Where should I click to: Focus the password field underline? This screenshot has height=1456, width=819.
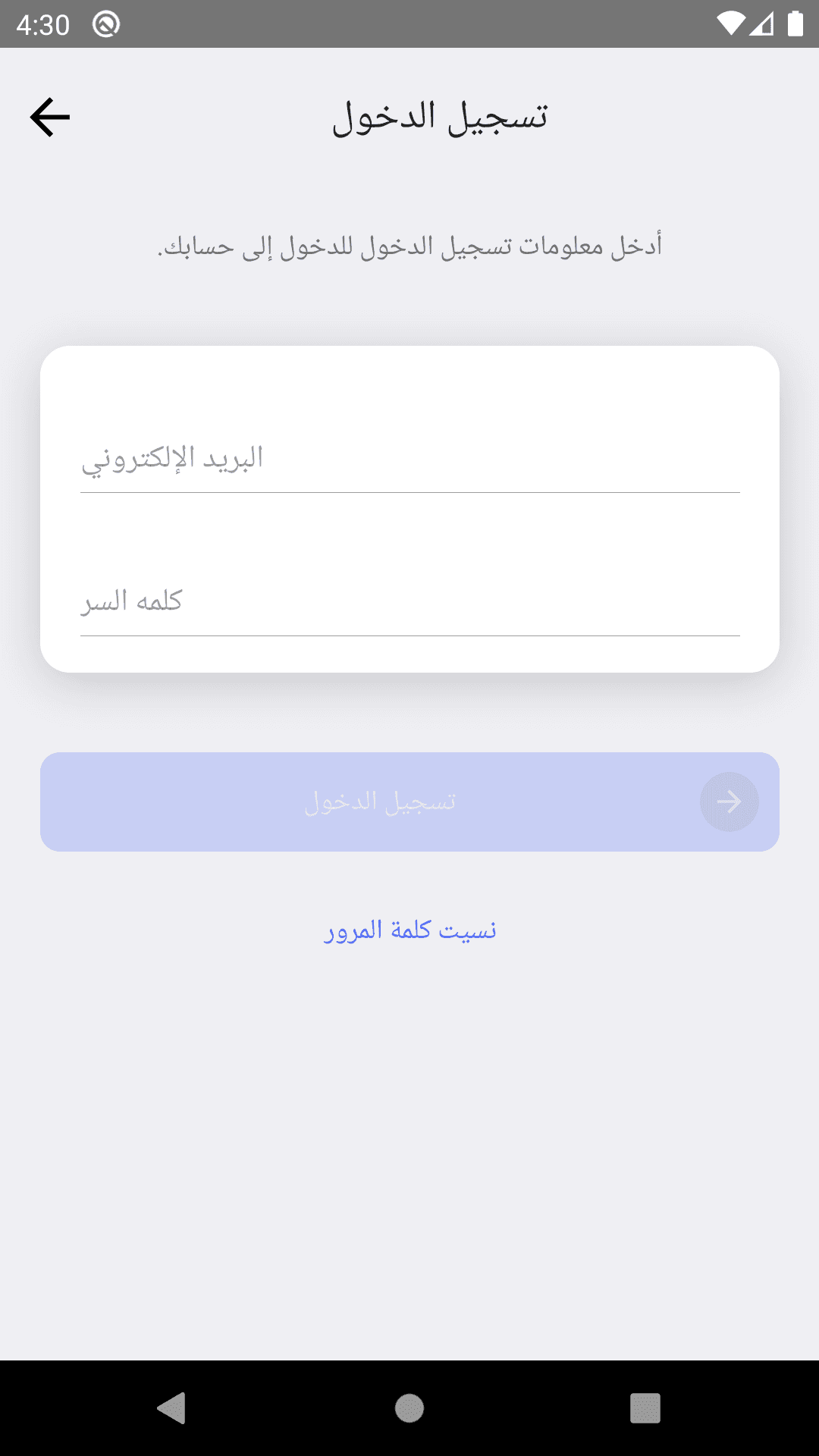click(409, 637)
